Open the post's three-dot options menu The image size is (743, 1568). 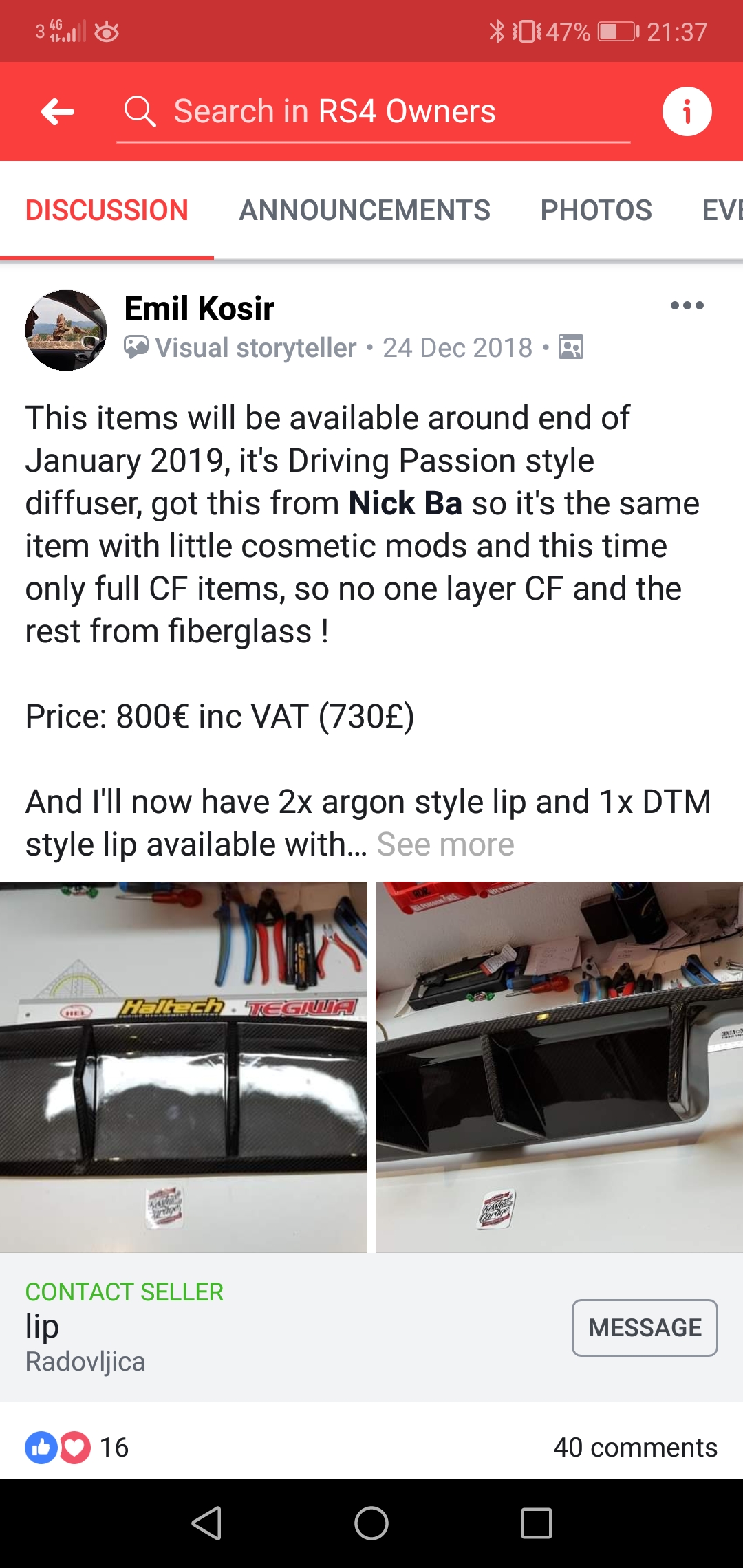coord(687,305)
